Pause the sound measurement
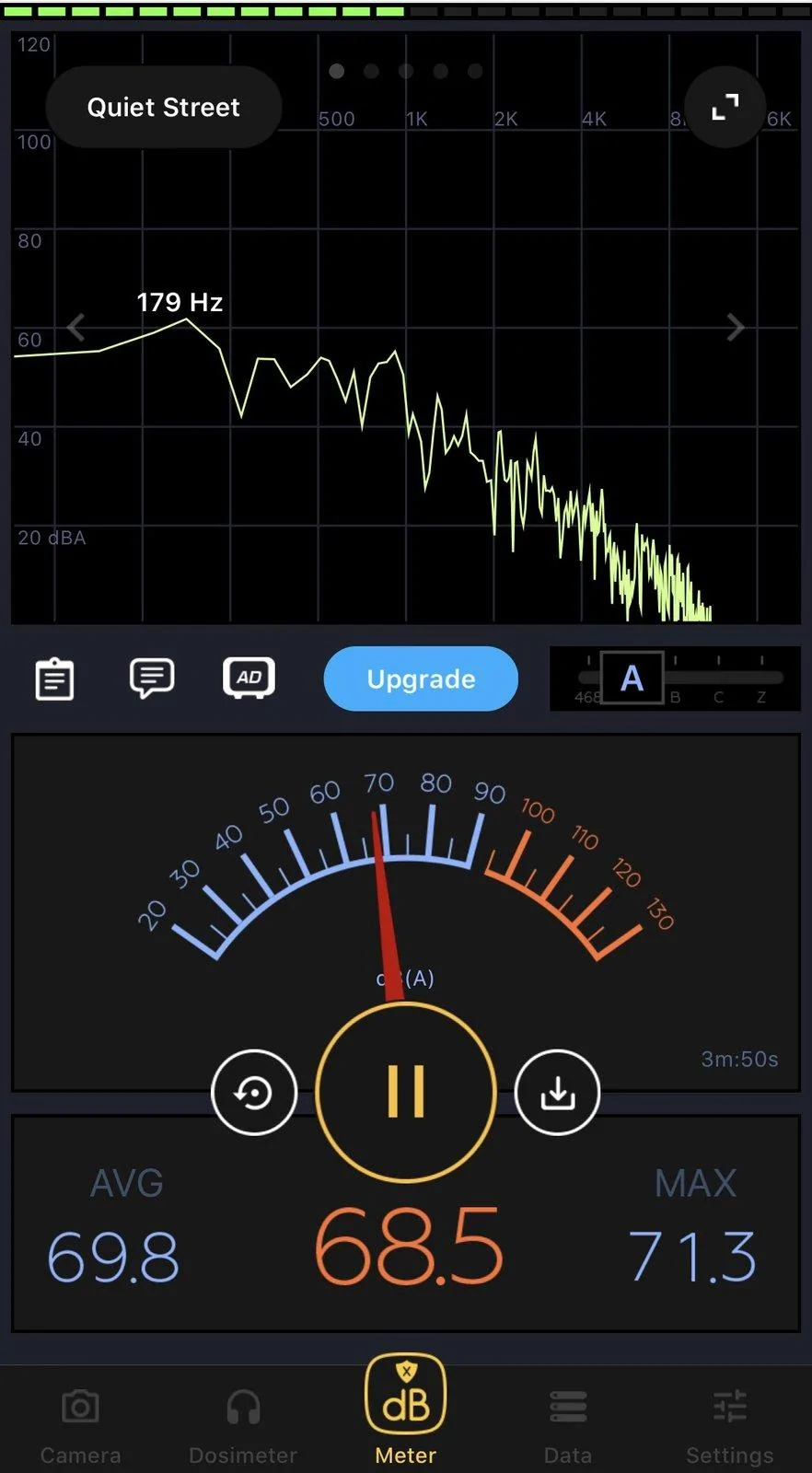The image size is (812, 1473). pos(406,1092)
